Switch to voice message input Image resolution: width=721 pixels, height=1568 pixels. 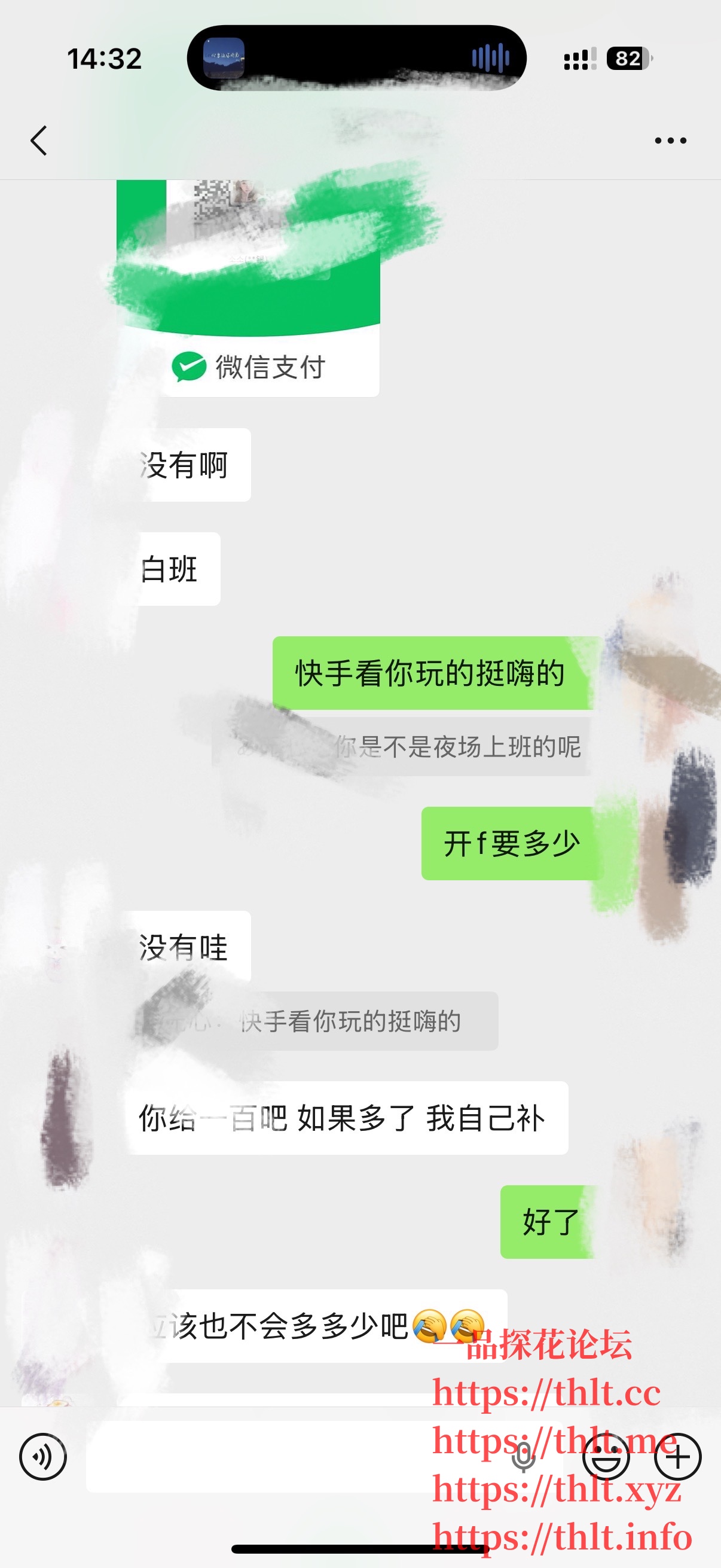(x=42, y=1457)
